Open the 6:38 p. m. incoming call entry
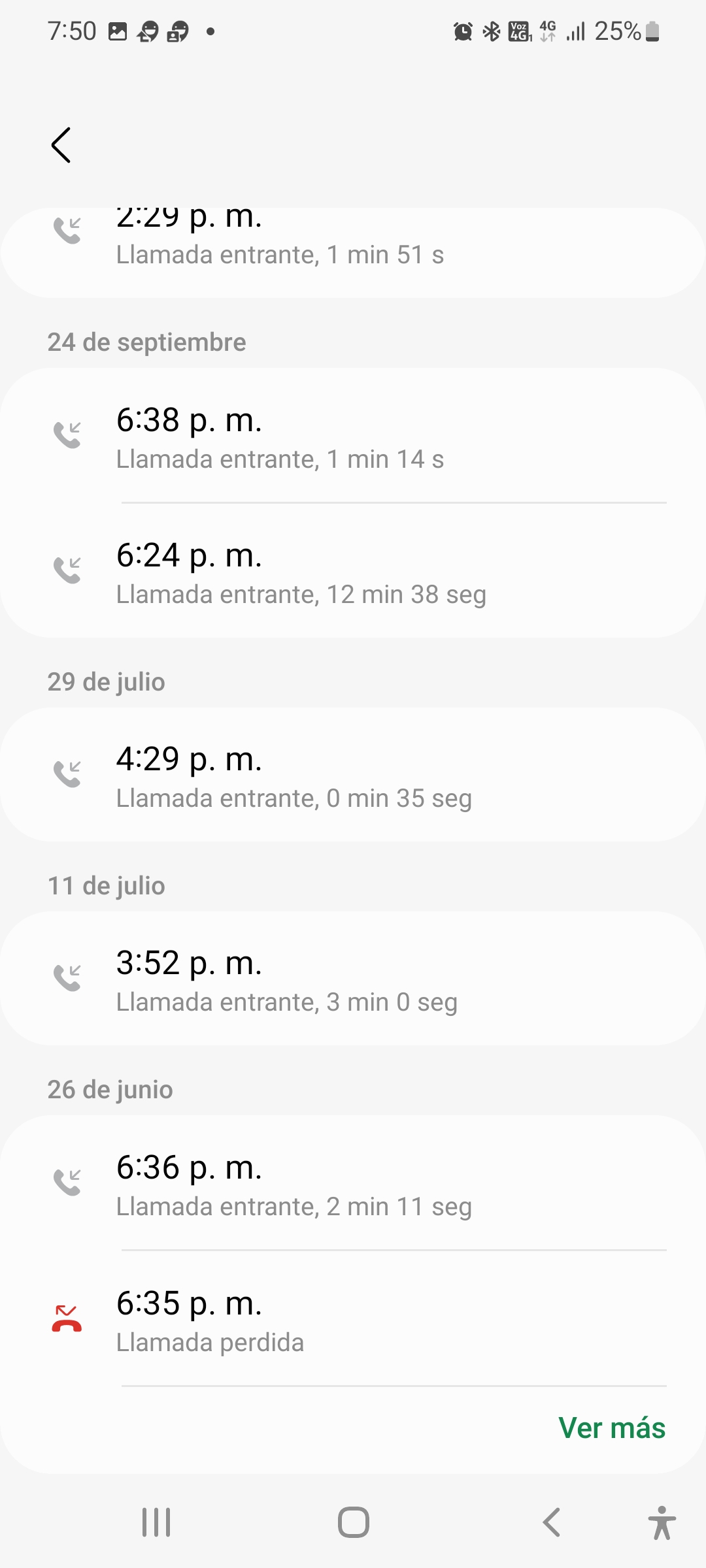 [353, 438]
